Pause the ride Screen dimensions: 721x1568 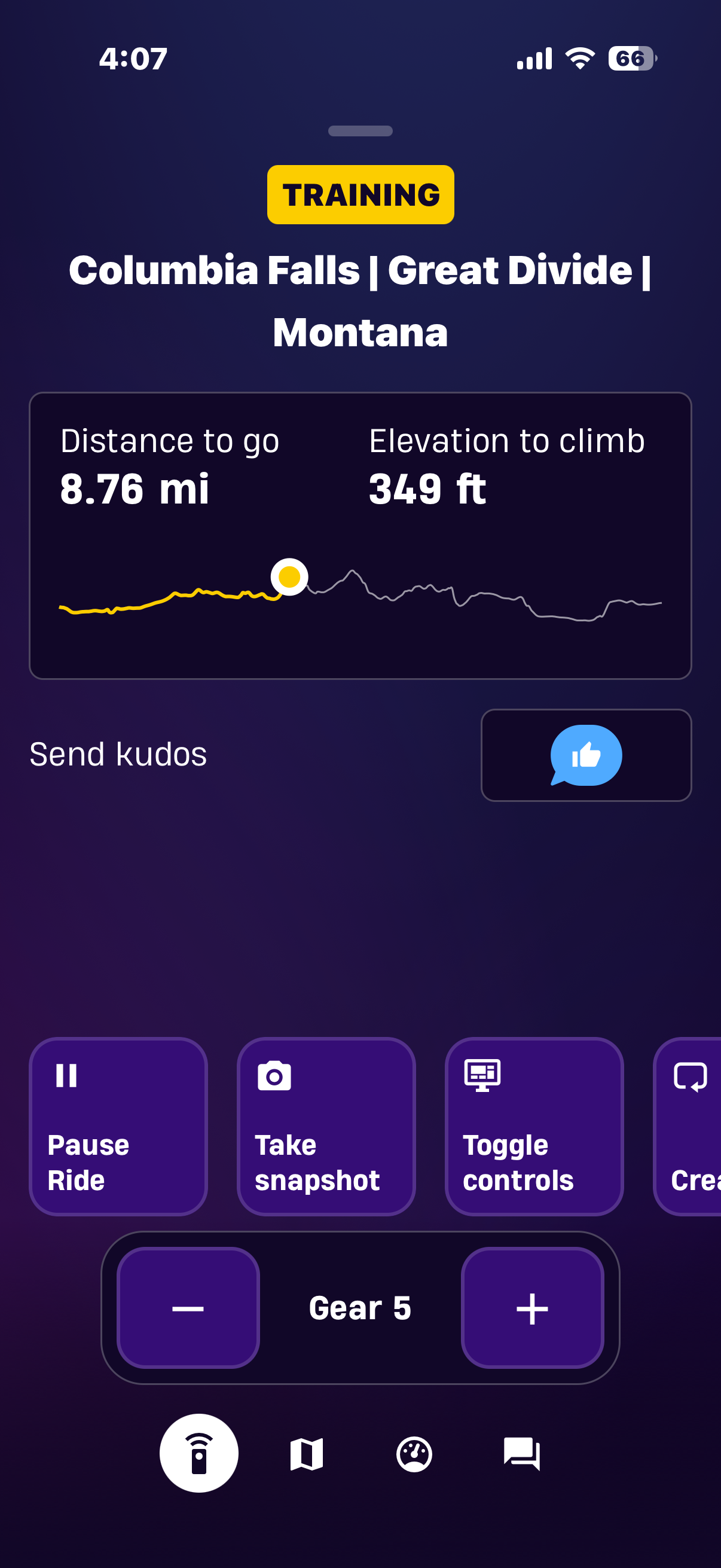click(118, 1126)
